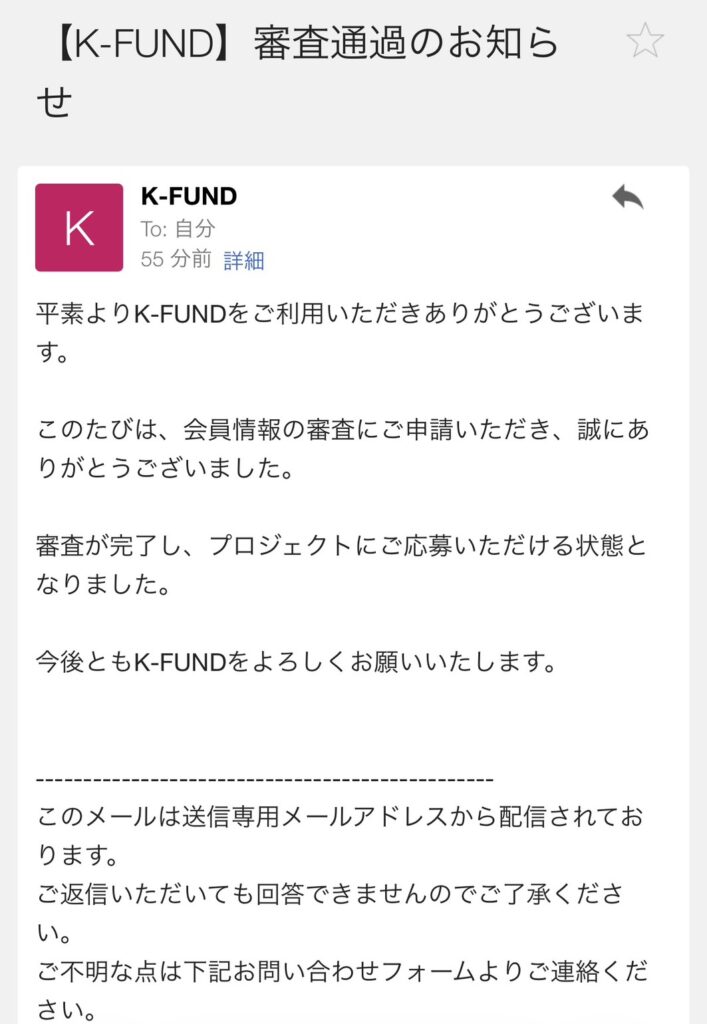The width and height of the screenshot is (707, 1024).
Task: Star the K-FUND email
Action: point(645,43)
